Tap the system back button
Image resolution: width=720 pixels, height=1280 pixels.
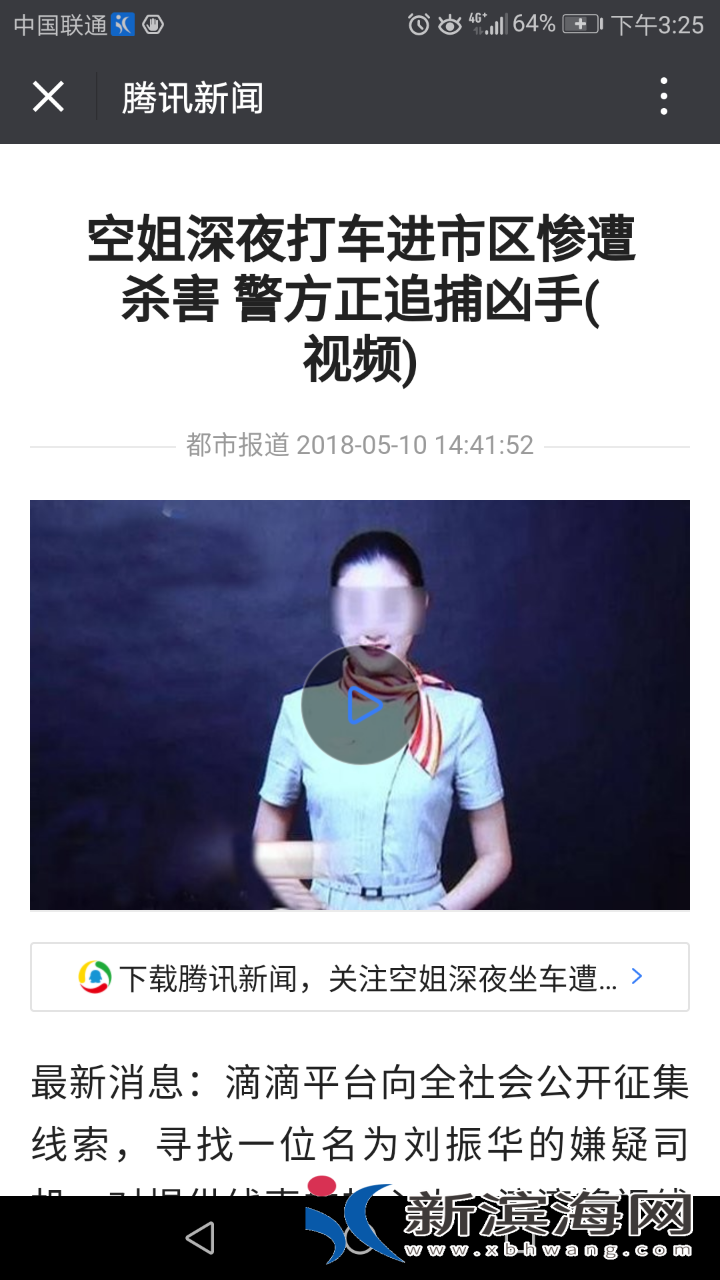(201, 1238)
